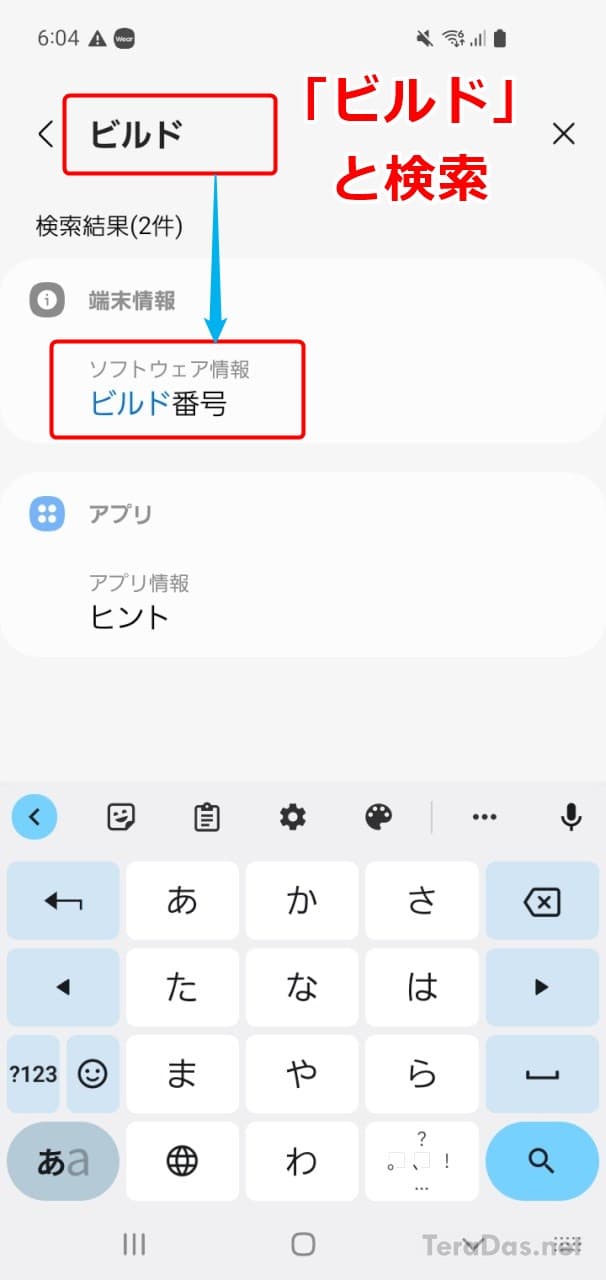Open recent apps from navigation bar
This screenshot has height=1280, width=606.
(x=134, y=1244)
